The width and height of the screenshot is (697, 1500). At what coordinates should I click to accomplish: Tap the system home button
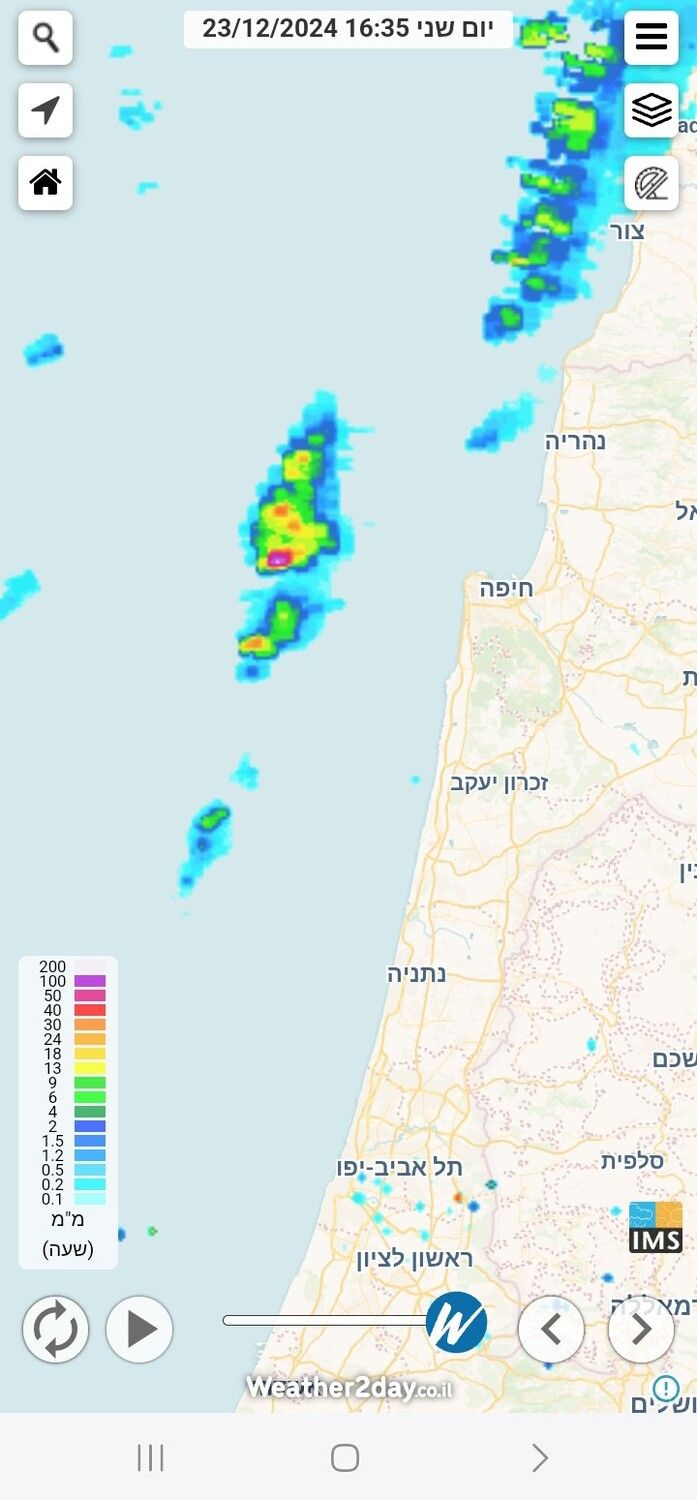pyautogui.click(x=345, y=1457)
